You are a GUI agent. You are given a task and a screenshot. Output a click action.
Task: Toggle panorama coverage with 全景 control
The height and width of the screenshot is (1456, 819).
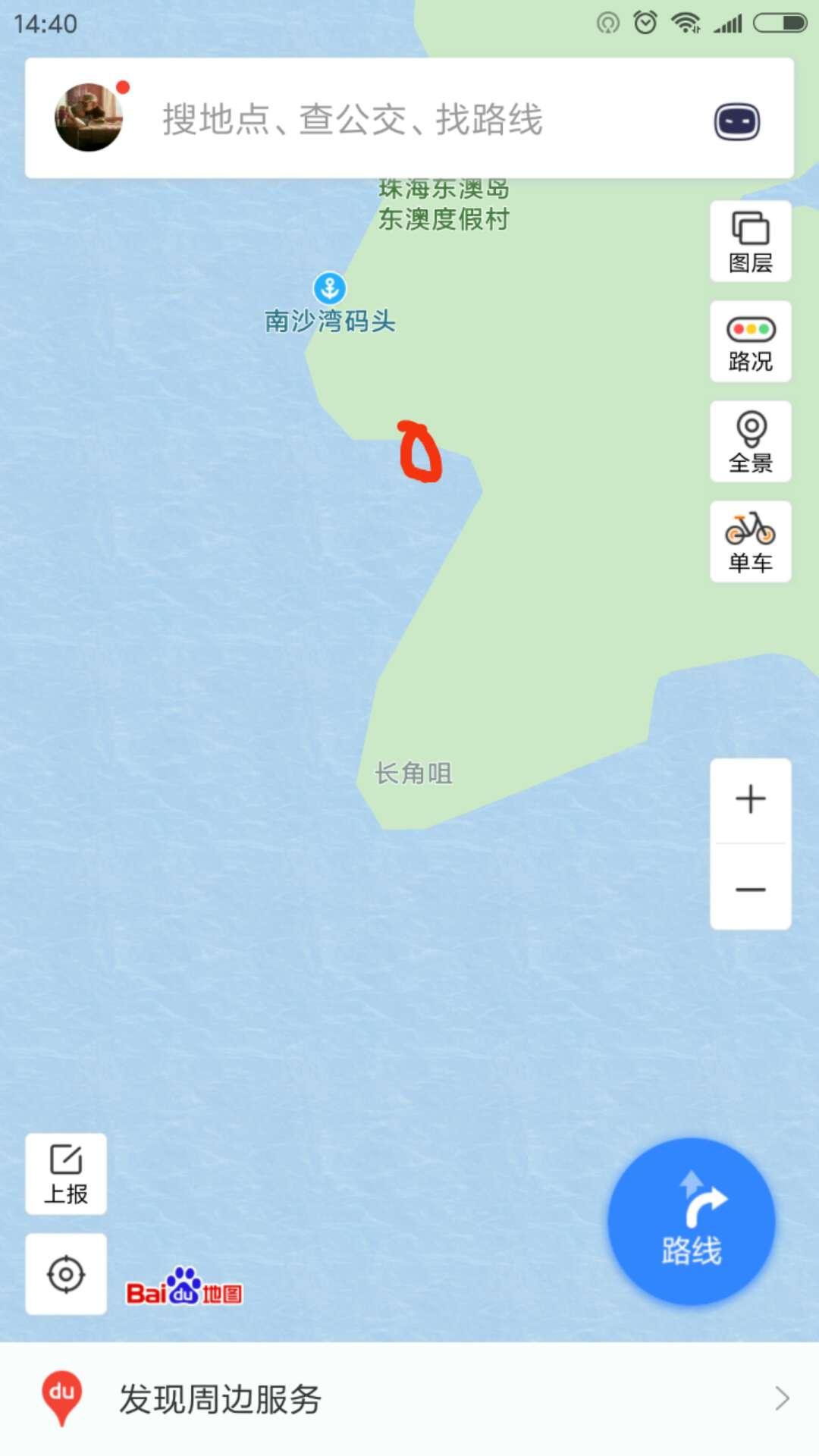[750, 442]
